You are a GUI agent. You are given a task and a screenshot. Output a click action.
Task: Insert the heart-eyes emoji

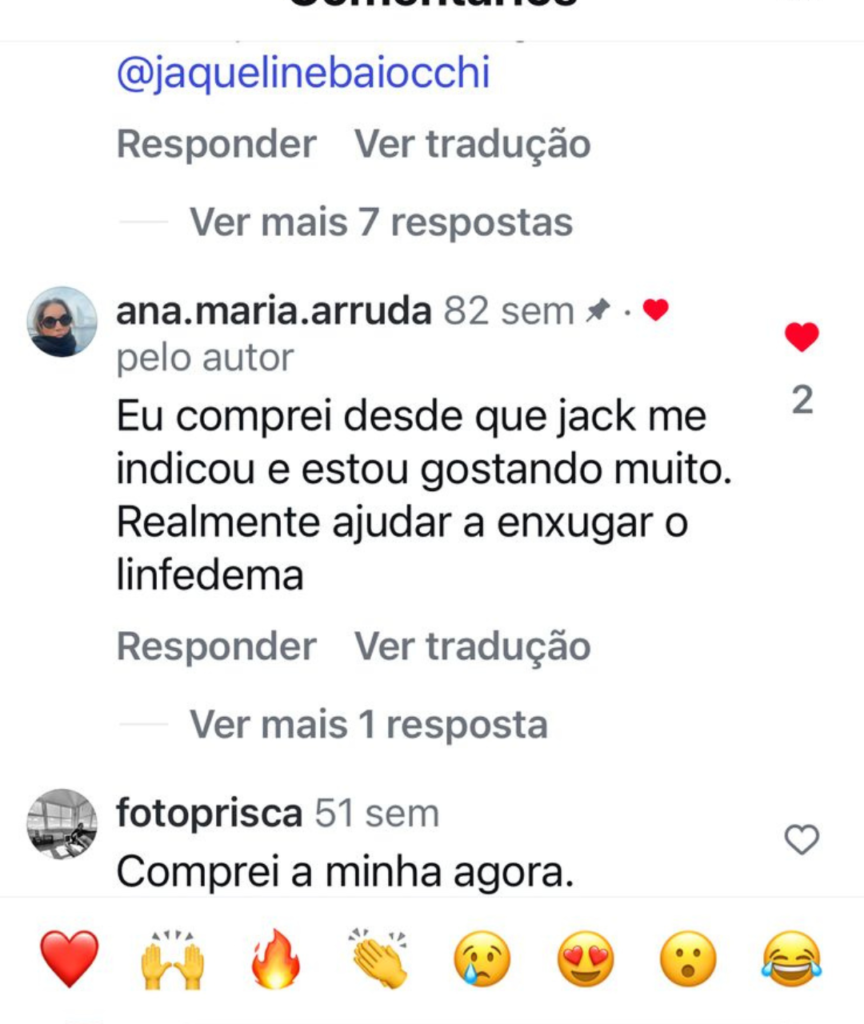tap(585, 959)
